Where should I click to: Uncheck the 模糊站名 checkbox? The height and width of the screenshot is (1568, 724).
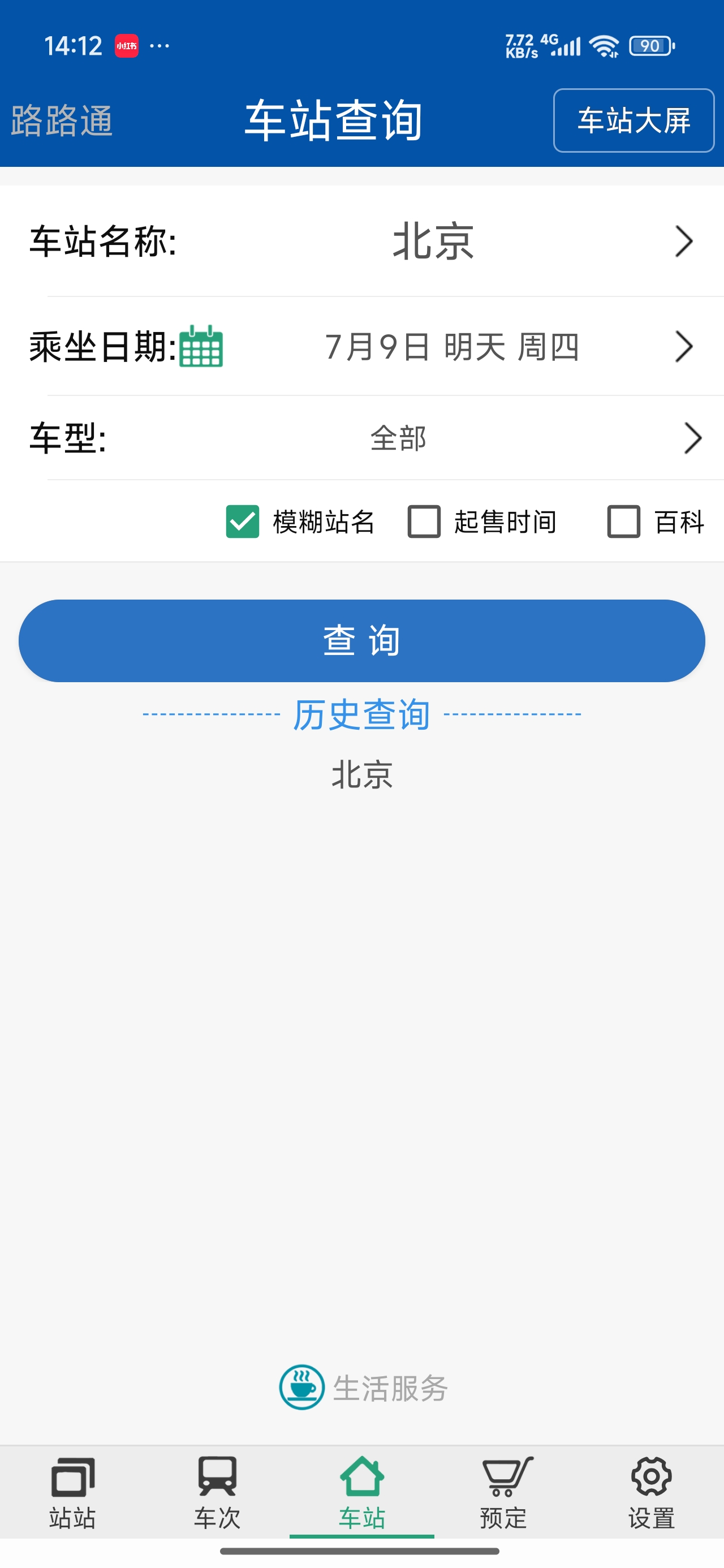242,522
